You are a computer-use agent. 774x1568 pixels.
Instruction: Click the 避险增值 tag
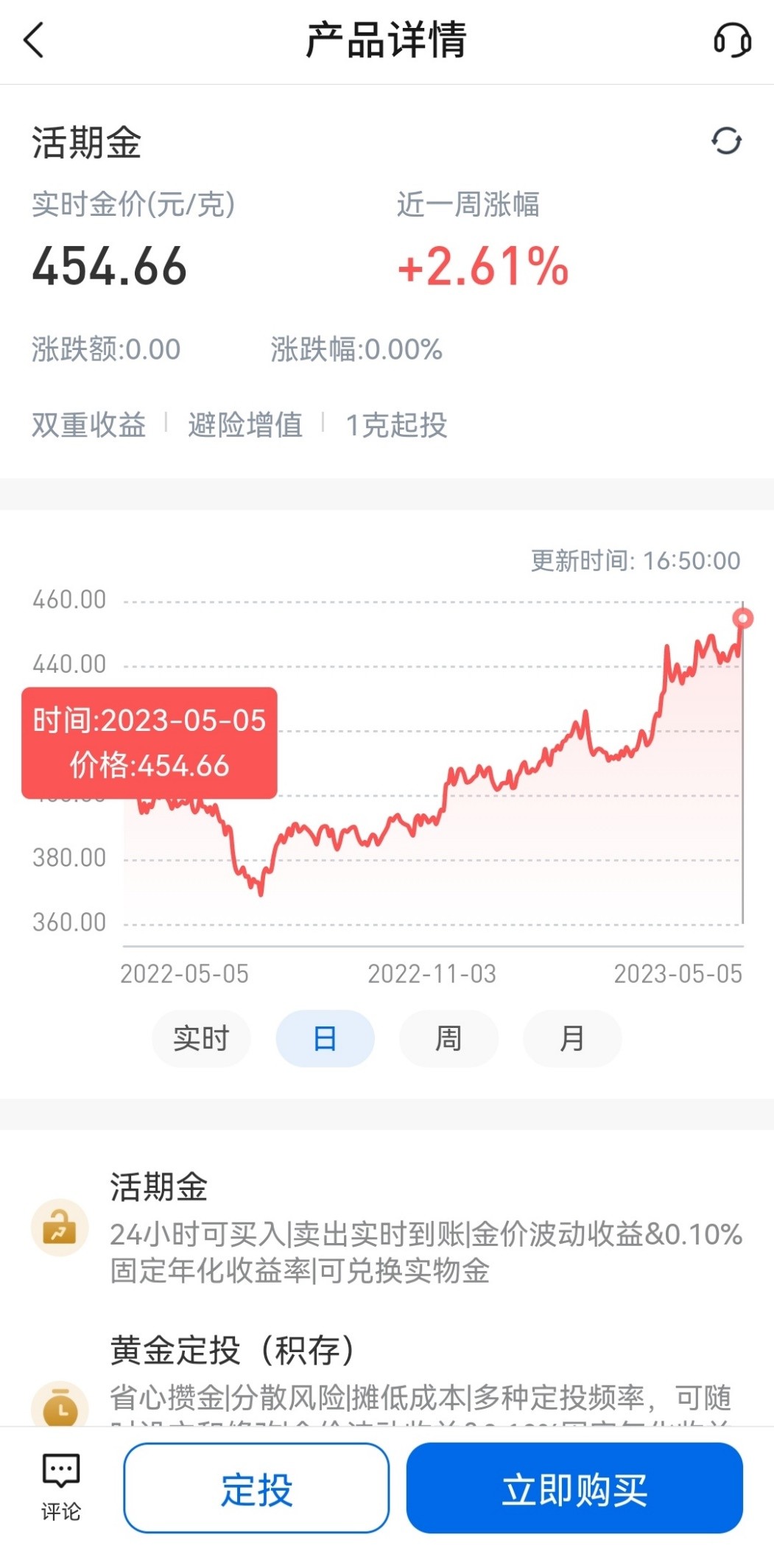pyautogui.click(x=247, y=426)
